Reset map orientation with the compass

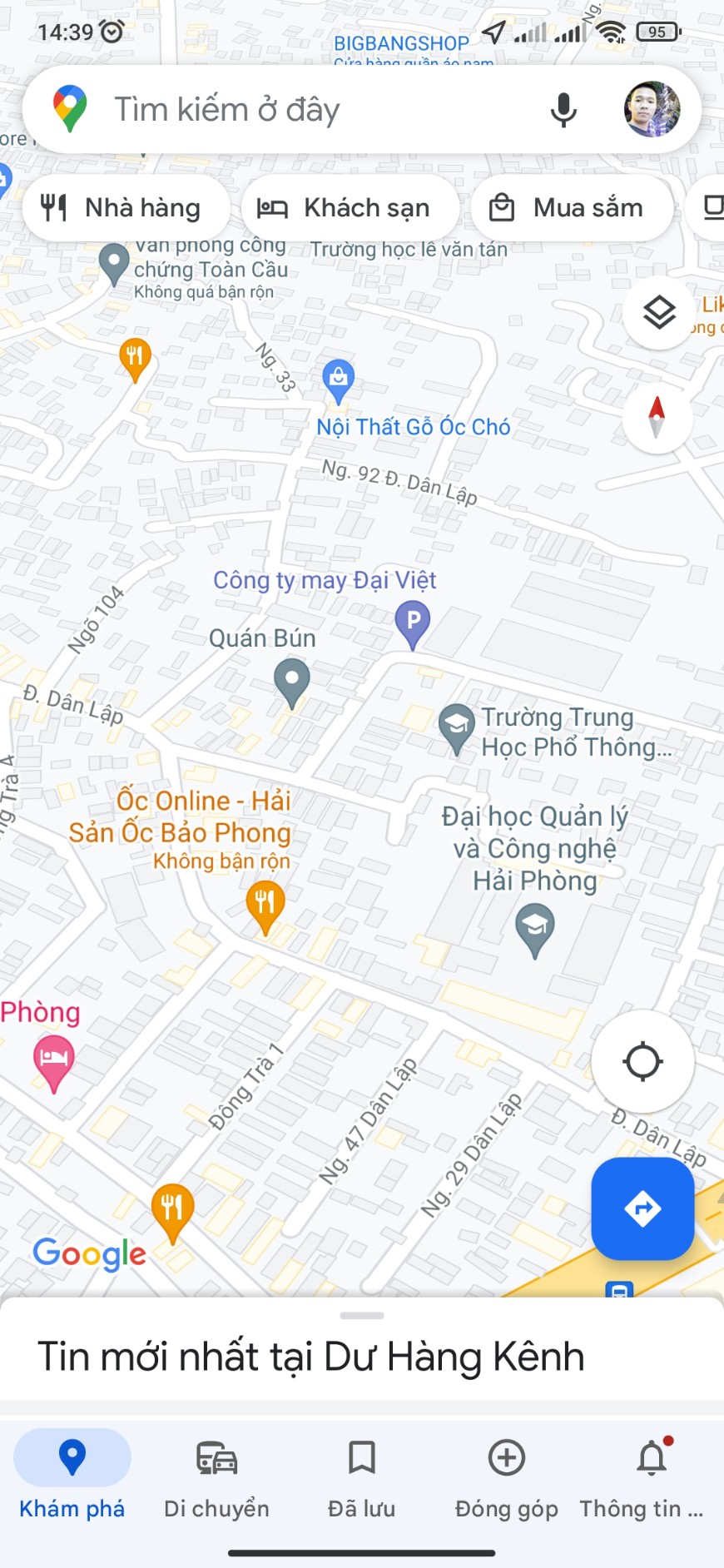[657, 418]
